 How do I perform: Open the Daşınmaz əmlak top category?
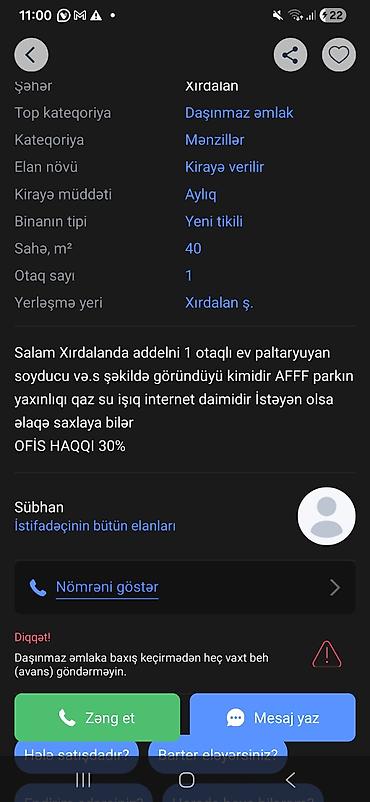click(239, 113)
